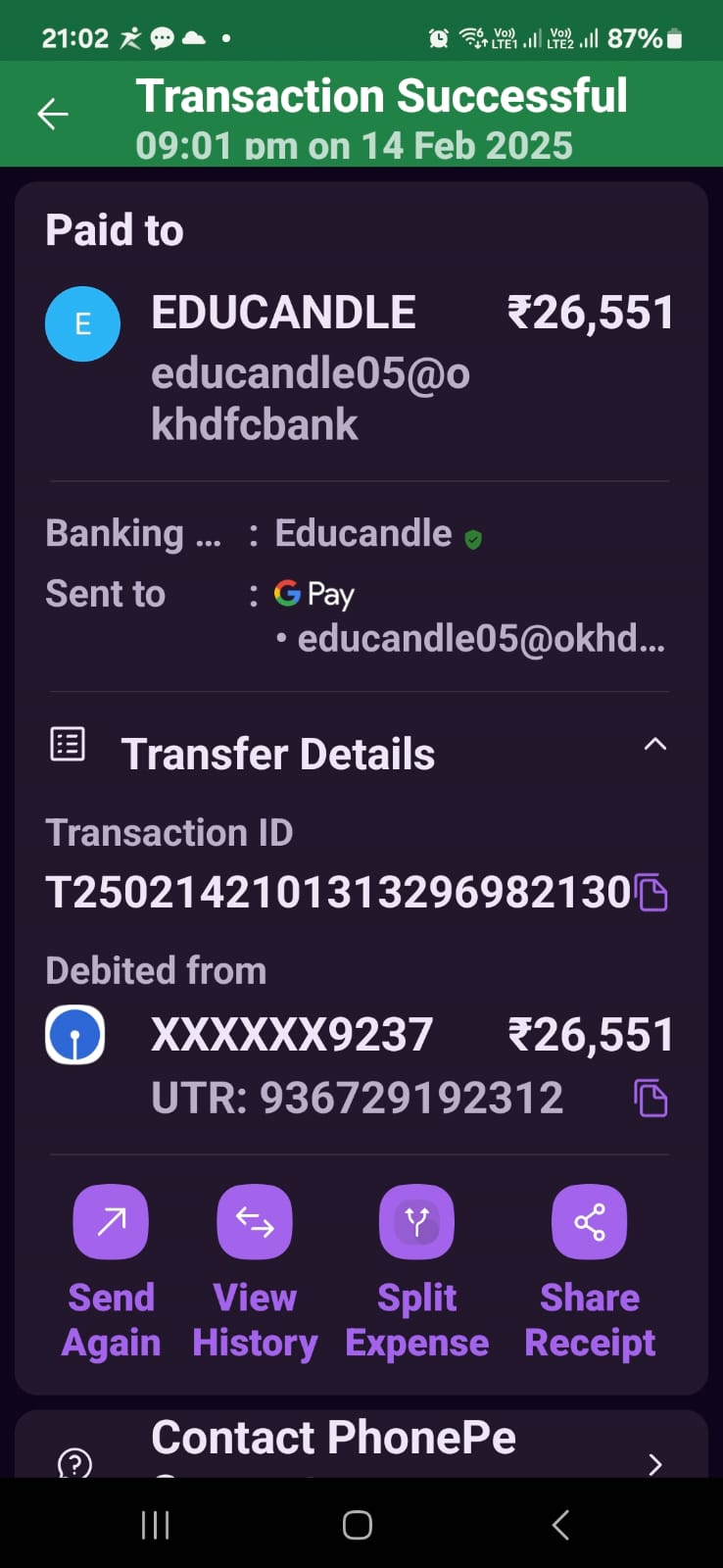The width and height of the screenshot is (723, 1568).
Task: Go back using the header arrow
Action: click(53, 115)
